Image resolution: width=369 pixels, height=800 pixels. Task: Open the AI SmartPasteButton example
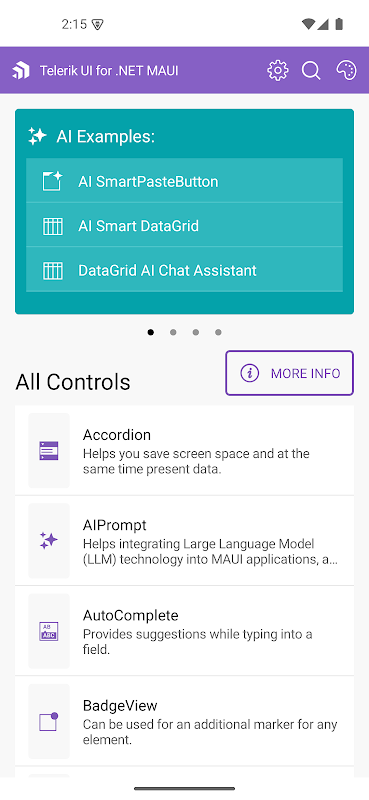coord(184,181)
